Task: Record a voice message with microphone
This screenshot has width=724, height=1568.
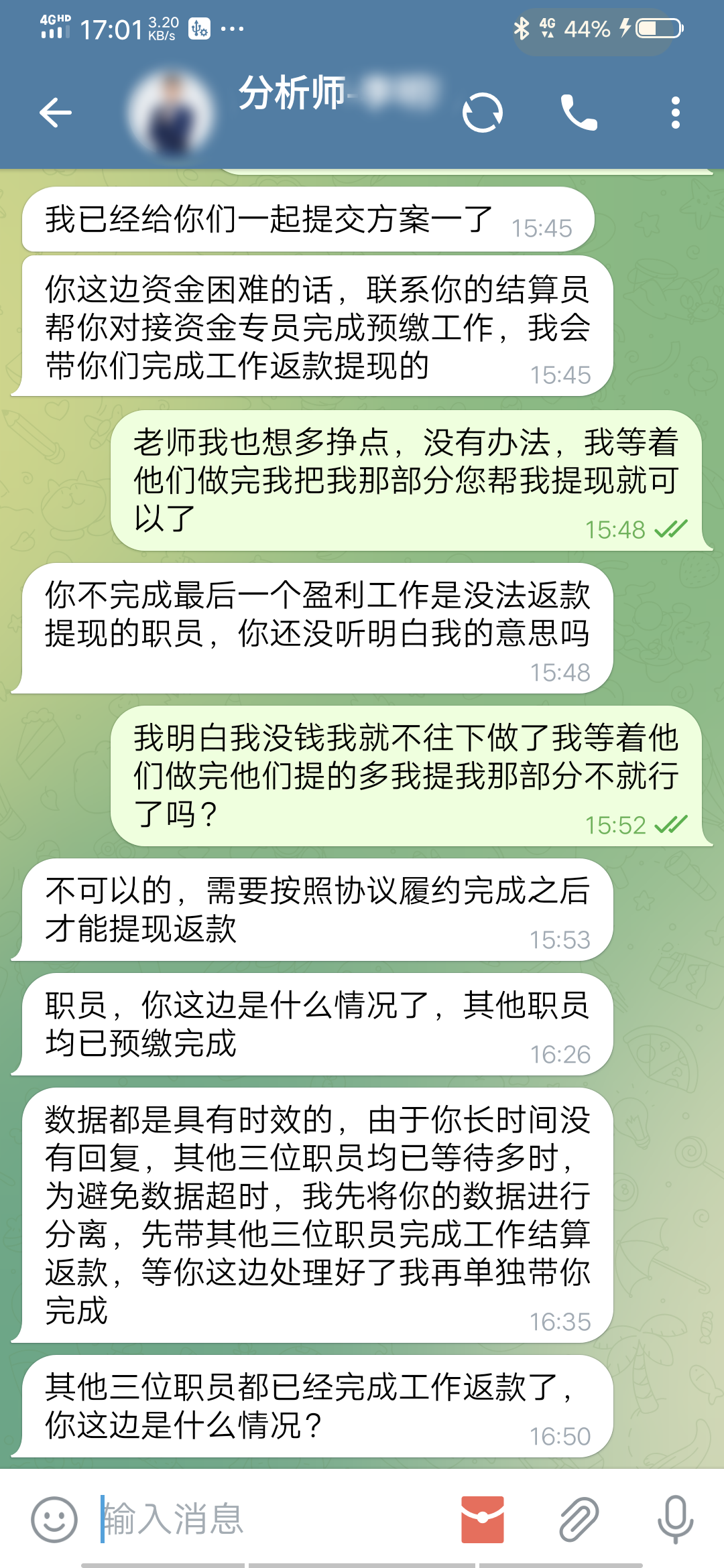Action: tap(675, 1519)
